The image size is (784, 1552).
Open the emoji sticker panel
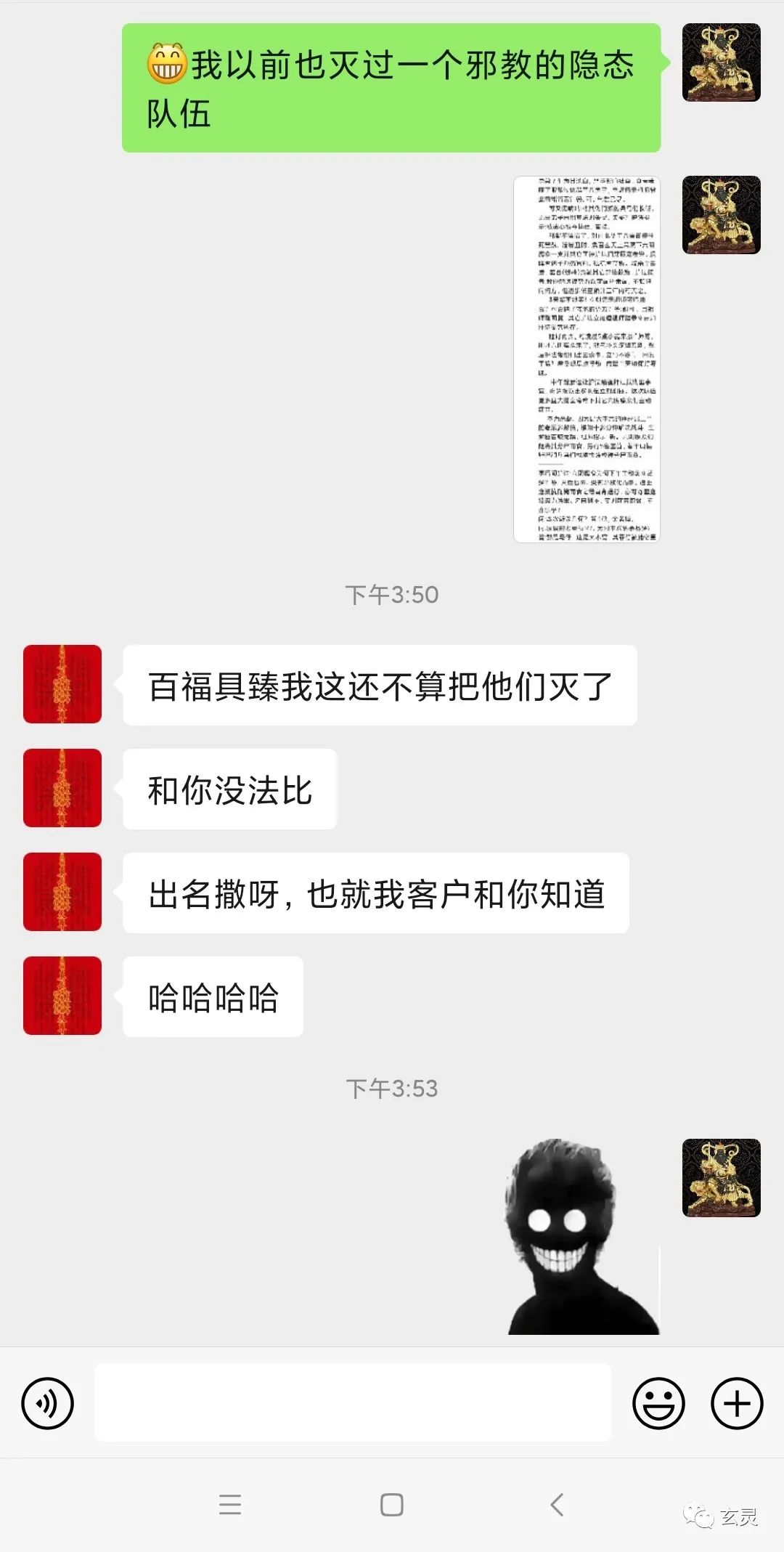[x=658, y=1403]
